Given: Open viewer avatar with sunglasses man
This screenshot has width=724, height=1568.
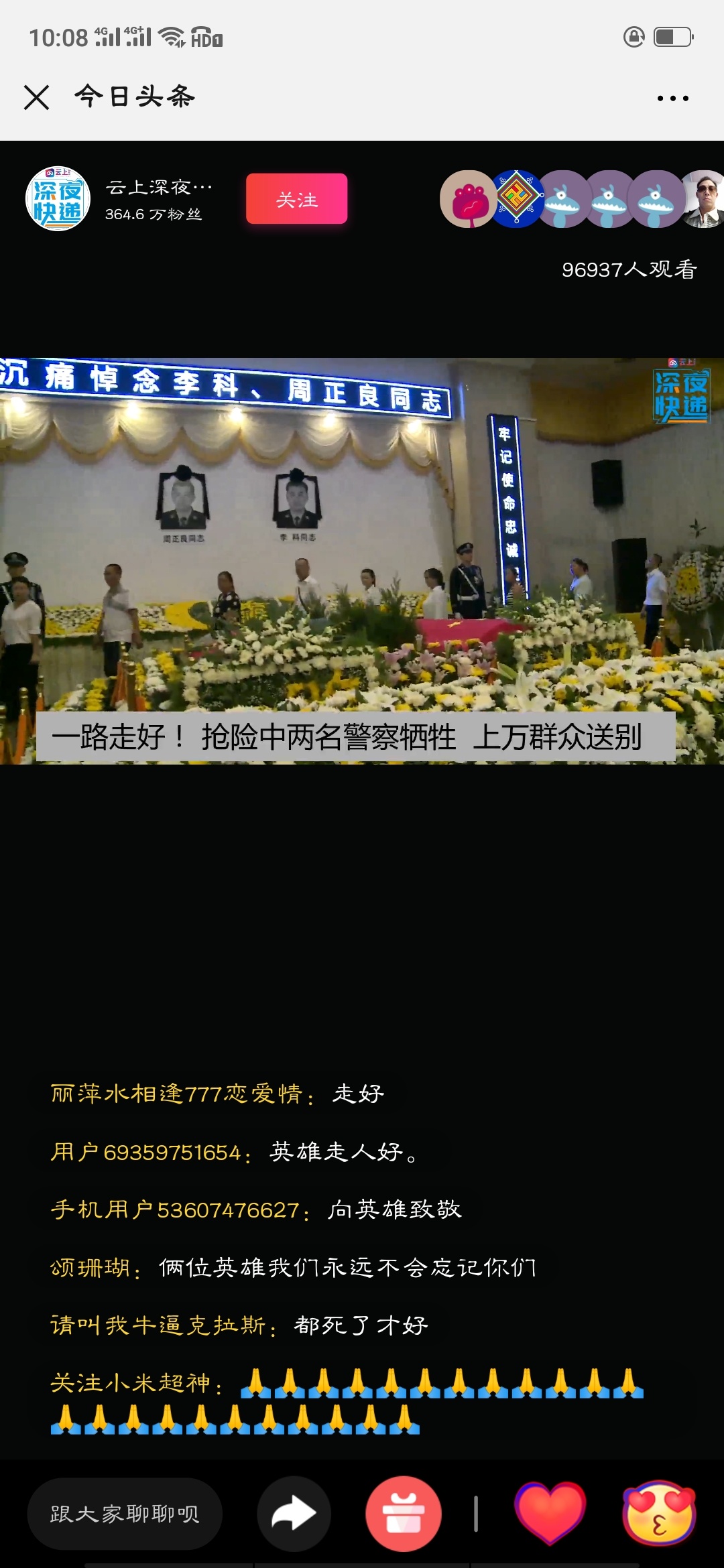Looking at the screenshot, I should pos(704,199).
